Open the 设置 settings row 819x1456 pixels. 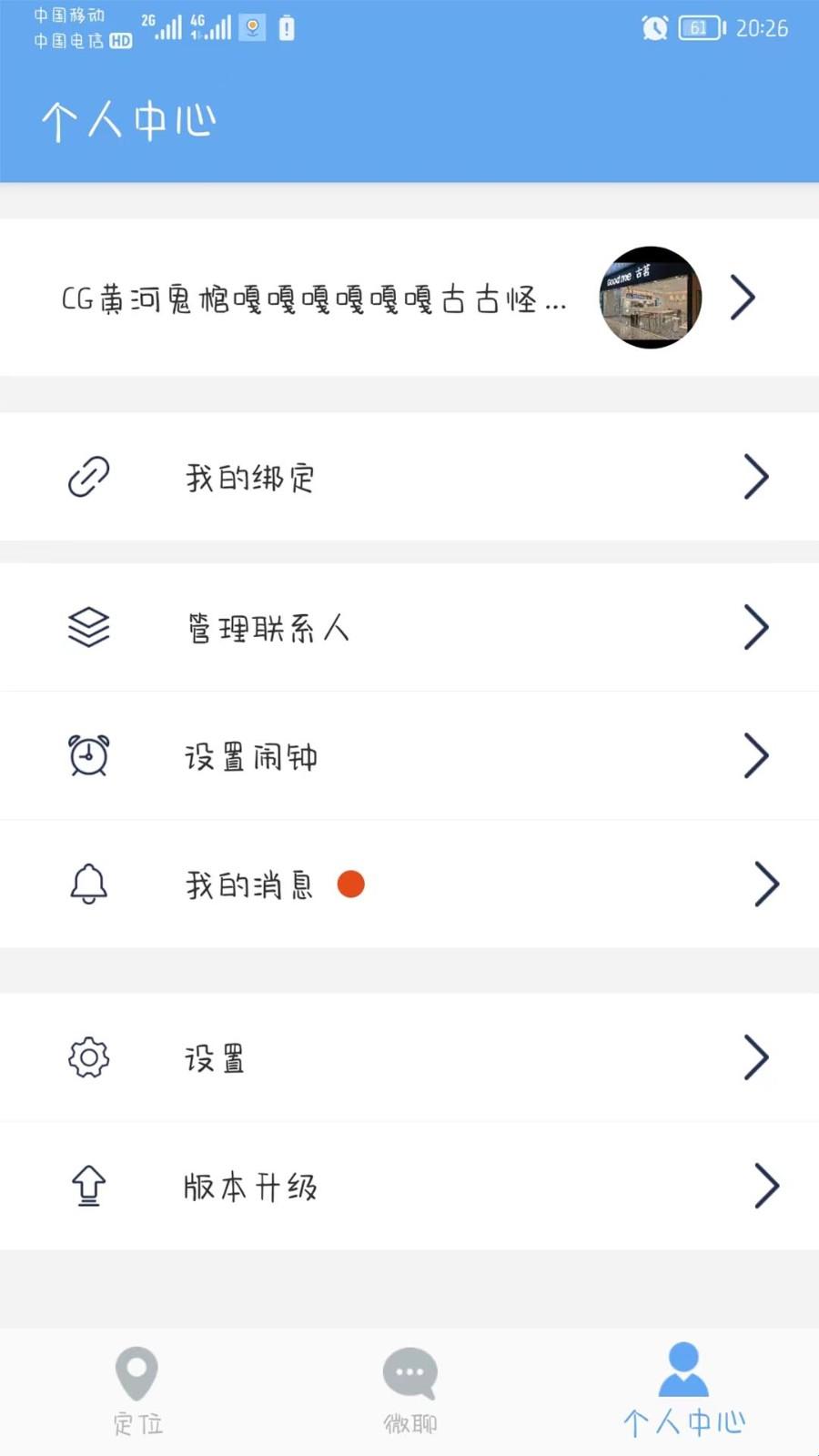coord(409,1058)
